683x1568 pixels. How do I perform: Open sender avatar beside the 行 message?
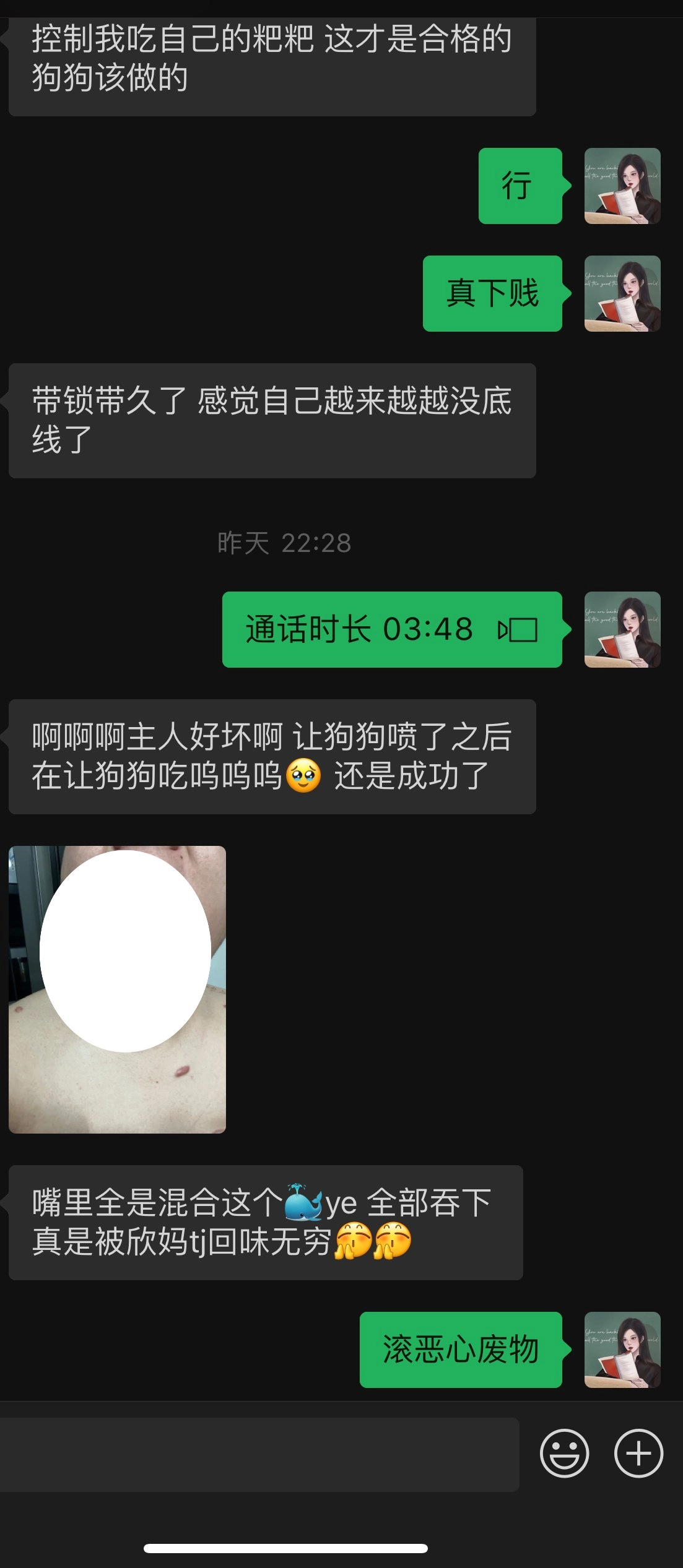[x=622, y=186]
